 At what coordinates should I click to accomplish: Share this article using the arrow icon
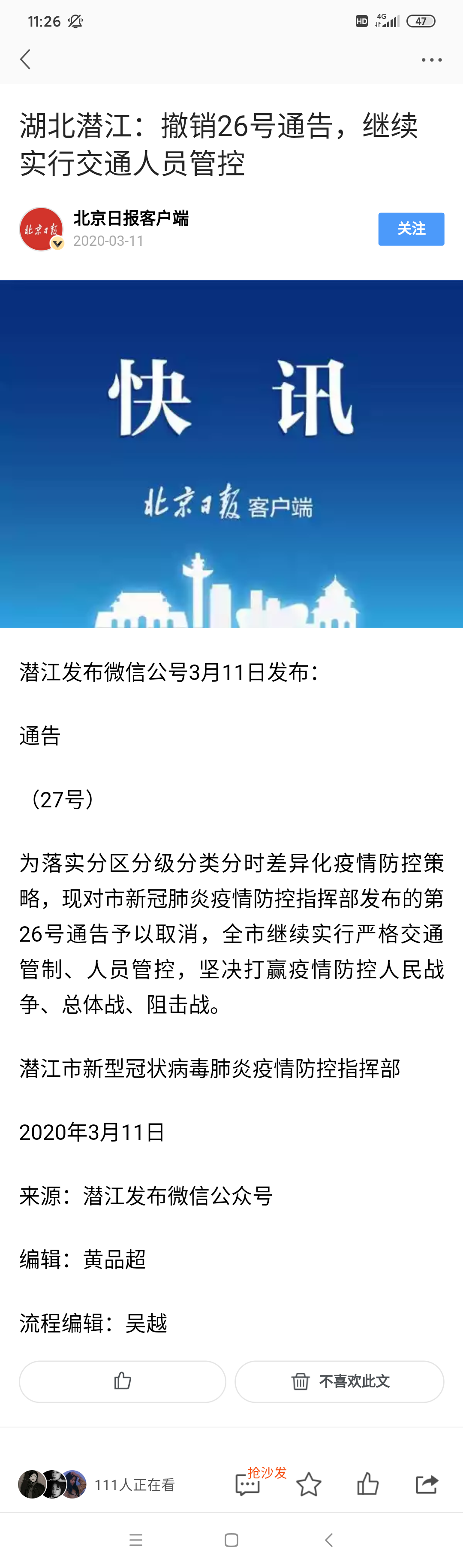pyautogui.click(x=427, y=1484)
